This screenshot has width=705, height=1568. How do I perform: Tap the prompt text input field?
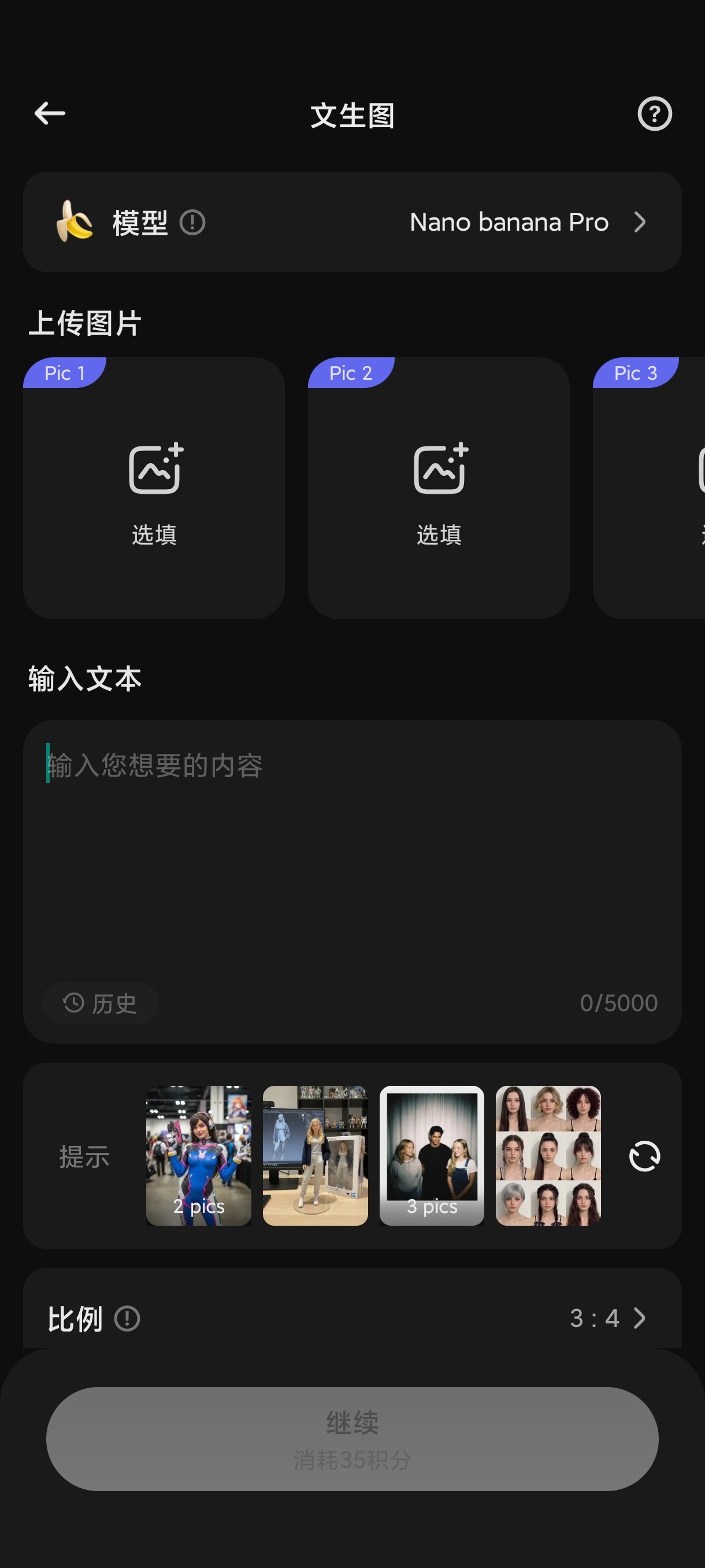pos(352,852)
